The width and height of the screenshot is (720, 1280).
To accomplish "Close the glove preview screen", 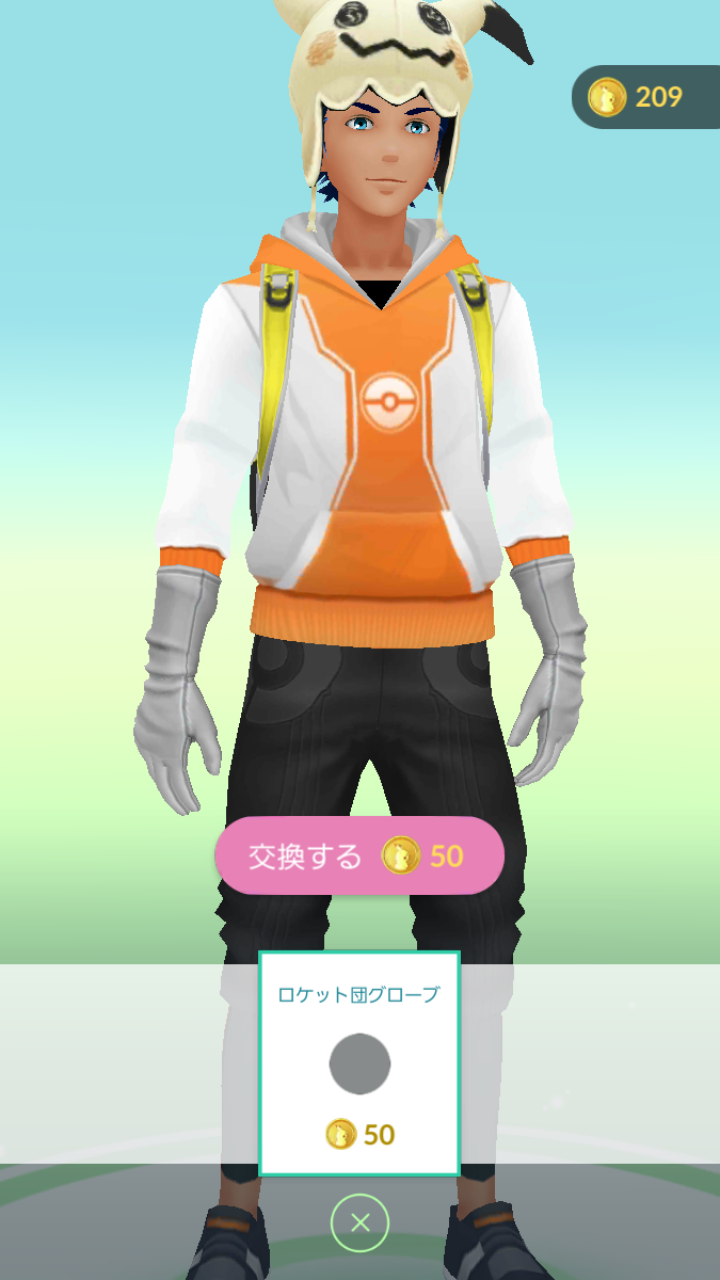I will pyautogui.click(x=360, y=1222).
